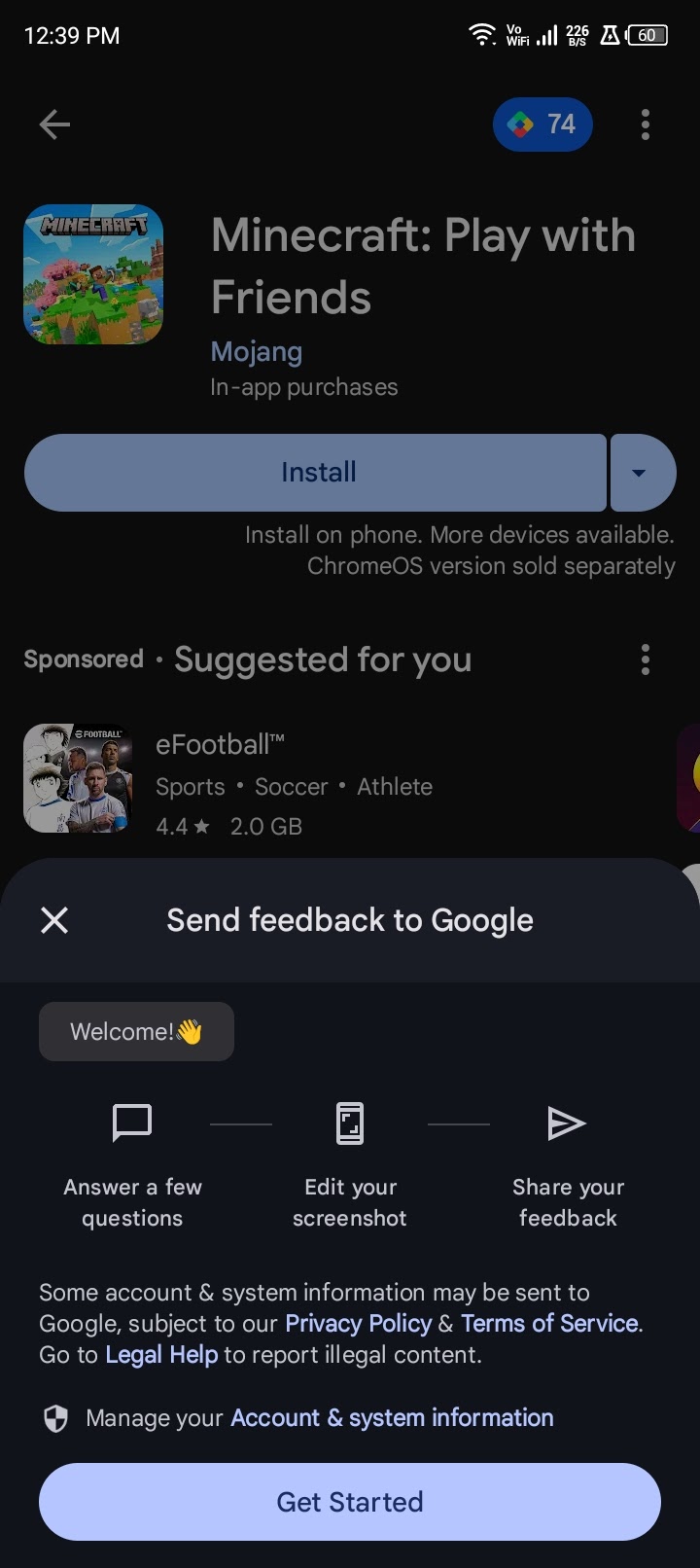Image resolution: width=700 pixels, height=1568 pixels.
Task: Open the Privacy Policy link
Action: (x=358, y=1323)
